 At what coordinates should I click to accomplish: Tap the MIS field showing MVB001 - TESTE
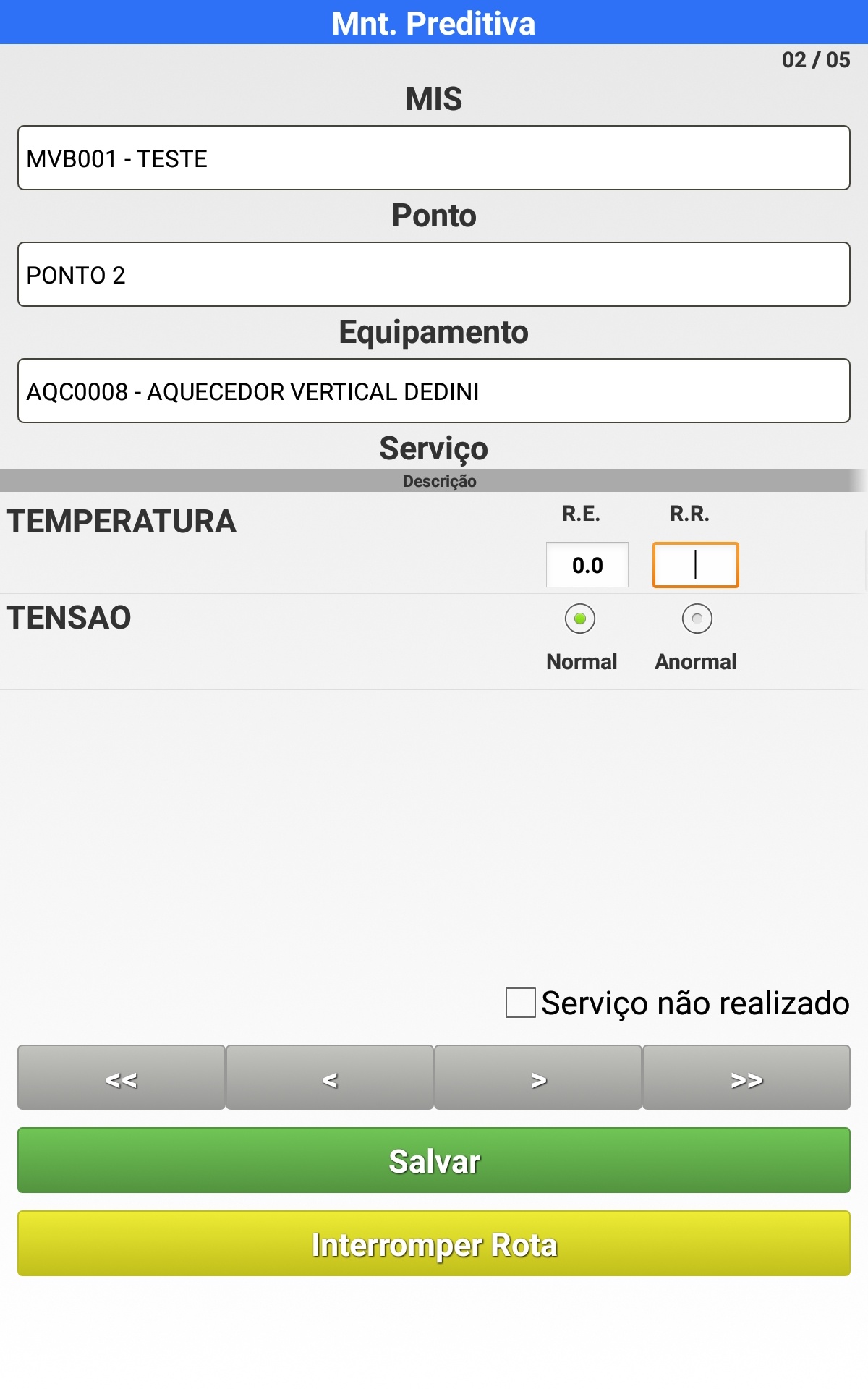[x=434, y=158]
